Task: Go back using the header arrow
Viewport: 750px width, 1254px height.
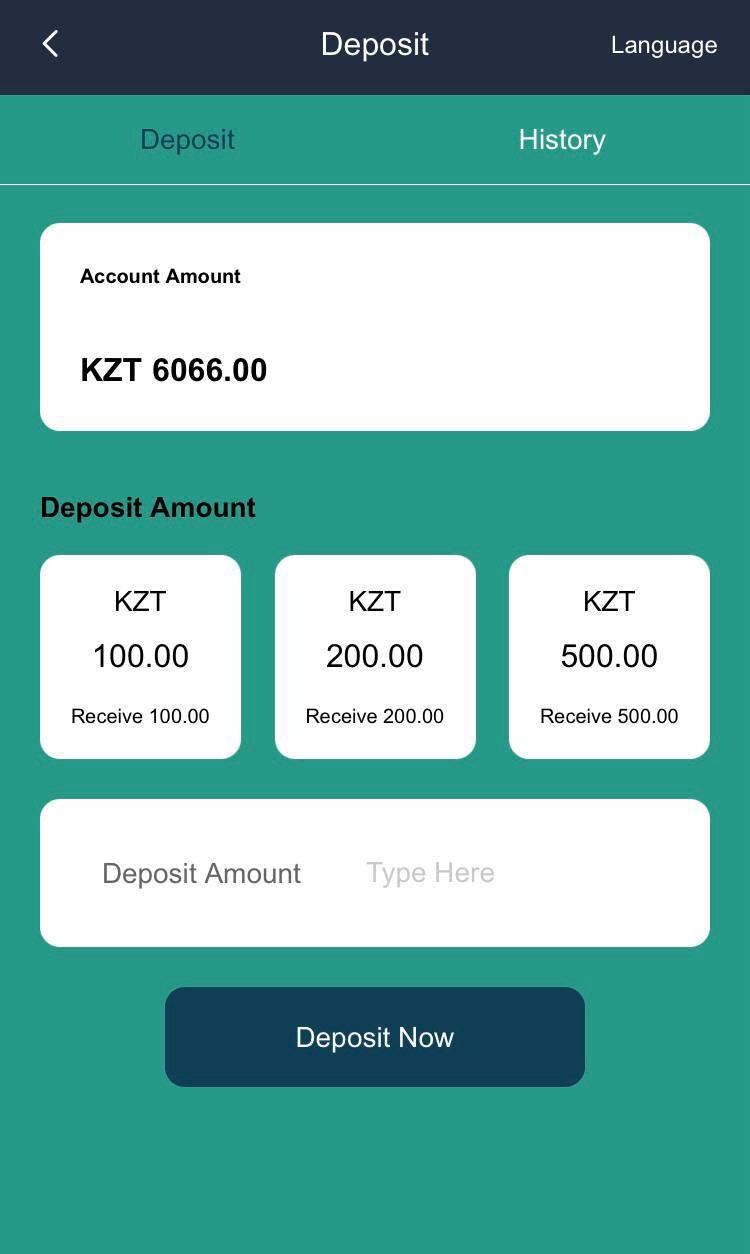Action: pos(50,44)
